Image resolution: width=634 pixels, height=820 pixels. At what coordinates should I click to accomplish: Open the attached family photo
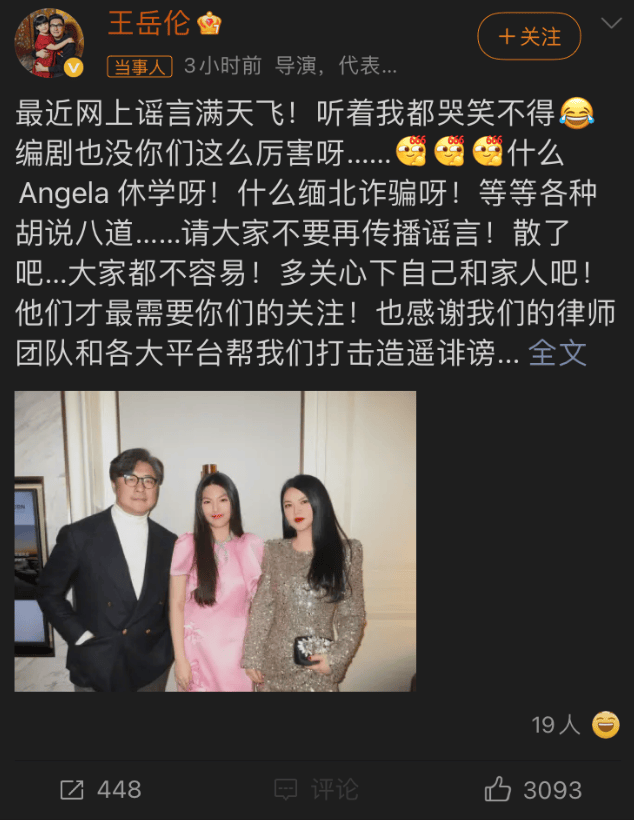click(x=215, y=541)
